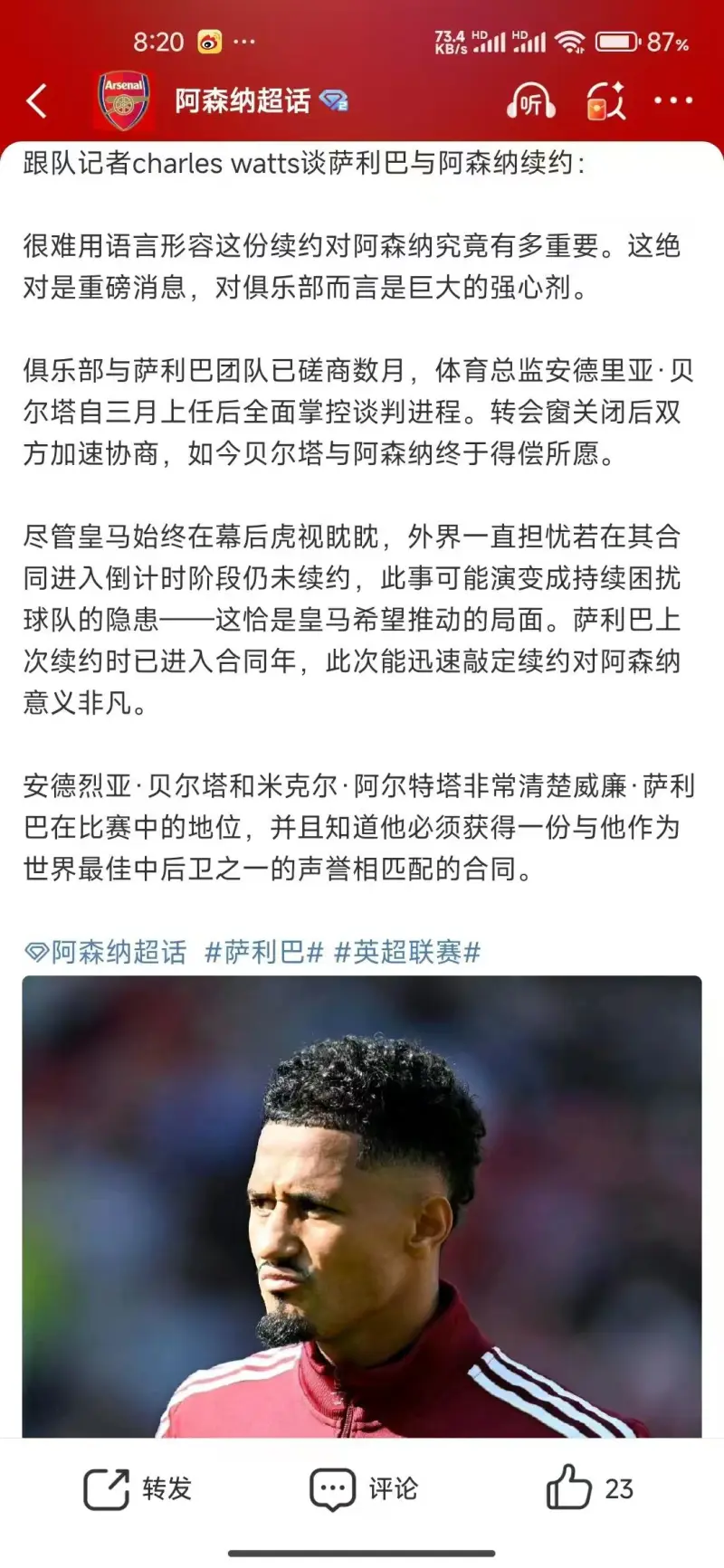Open the 阿森纳超话 topic link
The height and width of the screenshot is (1568, 724).
(107, 951)
